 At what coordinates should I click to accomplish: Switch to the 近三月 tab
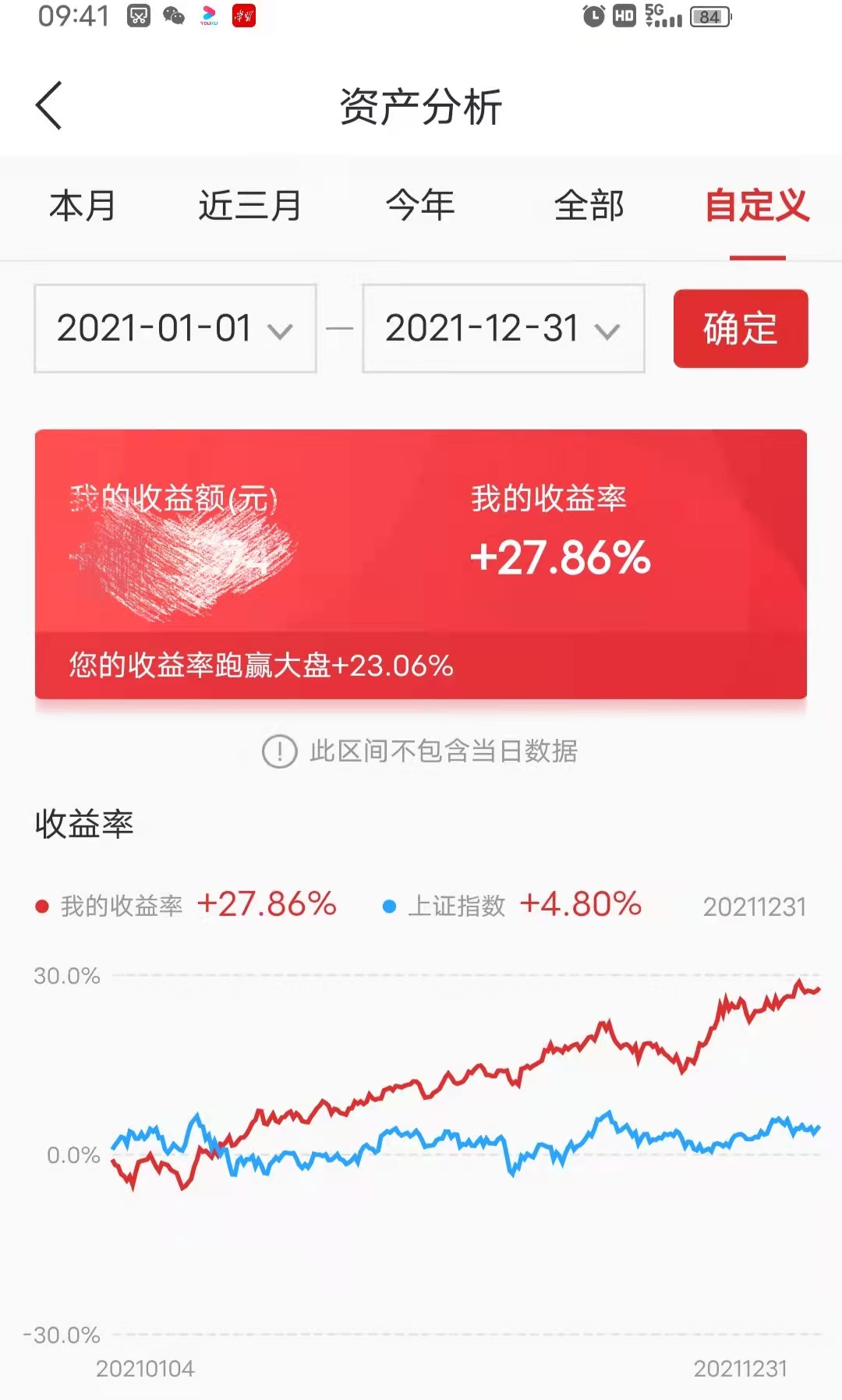[249, 206]
